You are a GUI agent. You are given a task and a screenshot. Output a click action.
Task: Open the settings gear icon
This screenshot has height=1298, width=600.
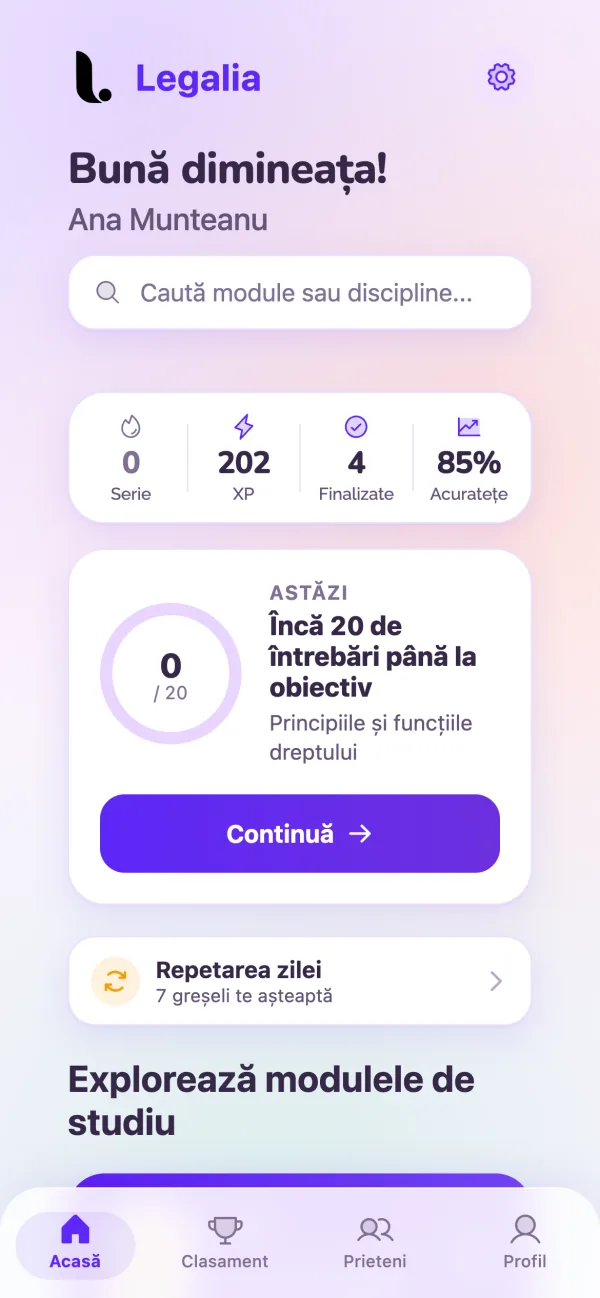(x=501, y=77)
